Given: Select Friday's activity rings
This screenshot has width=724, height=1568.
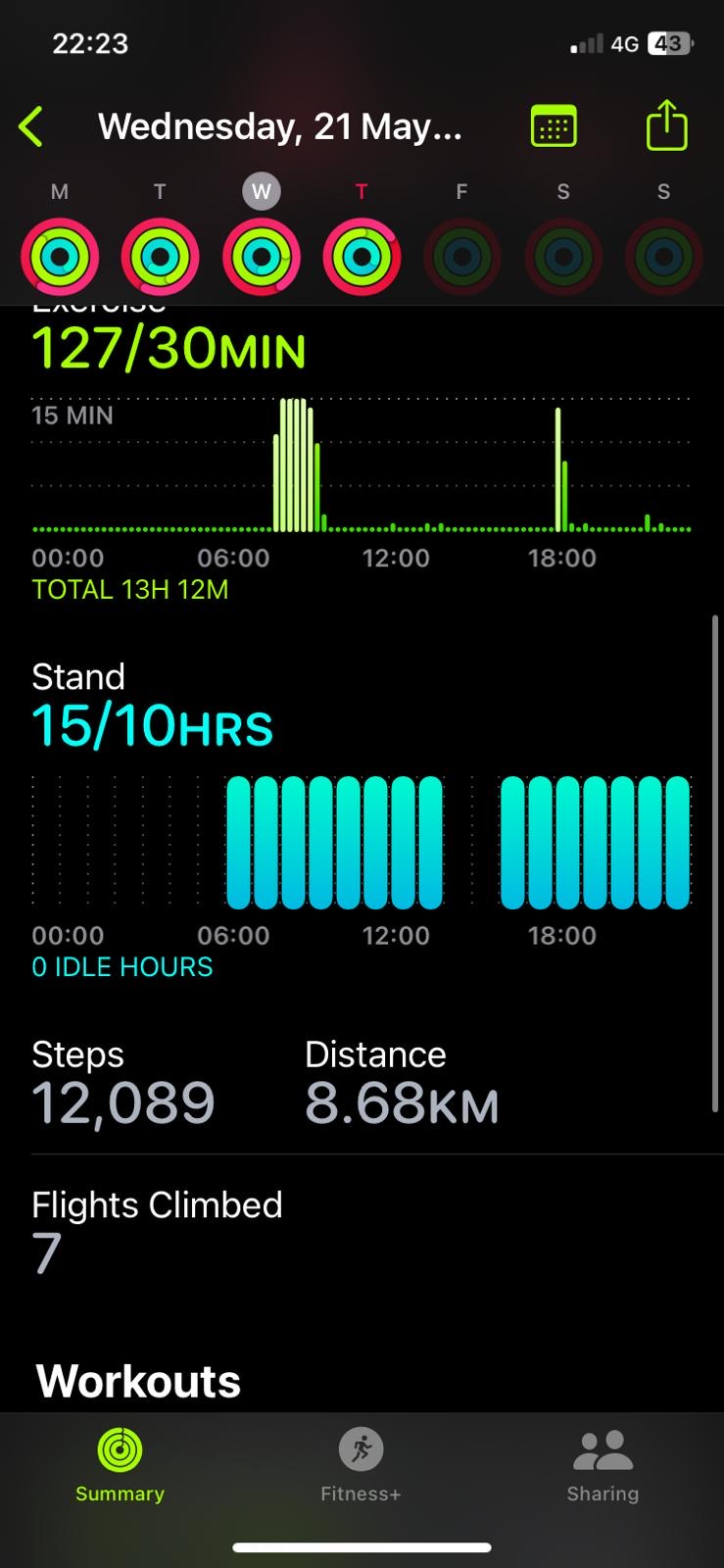Looking at the screenshot, I should 462,258.
